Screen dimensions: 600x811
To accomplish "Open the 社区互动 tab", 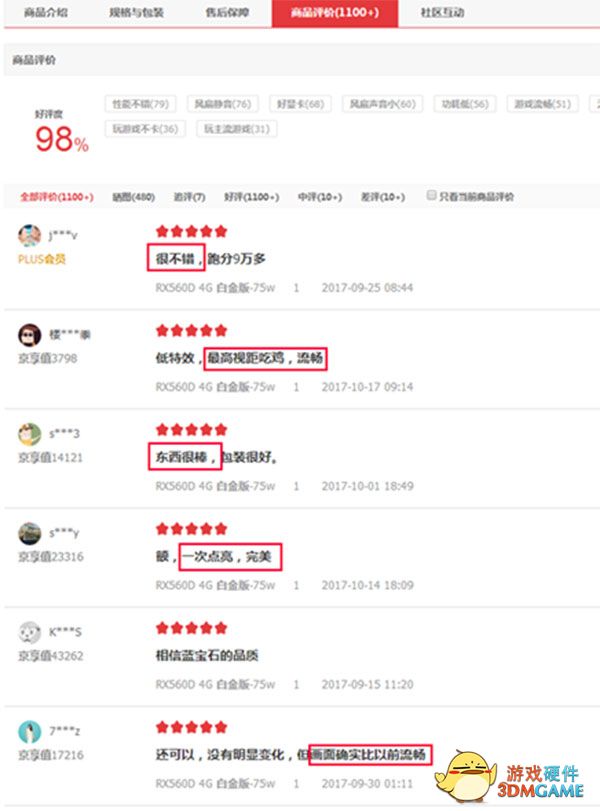I will coord(442,13).
